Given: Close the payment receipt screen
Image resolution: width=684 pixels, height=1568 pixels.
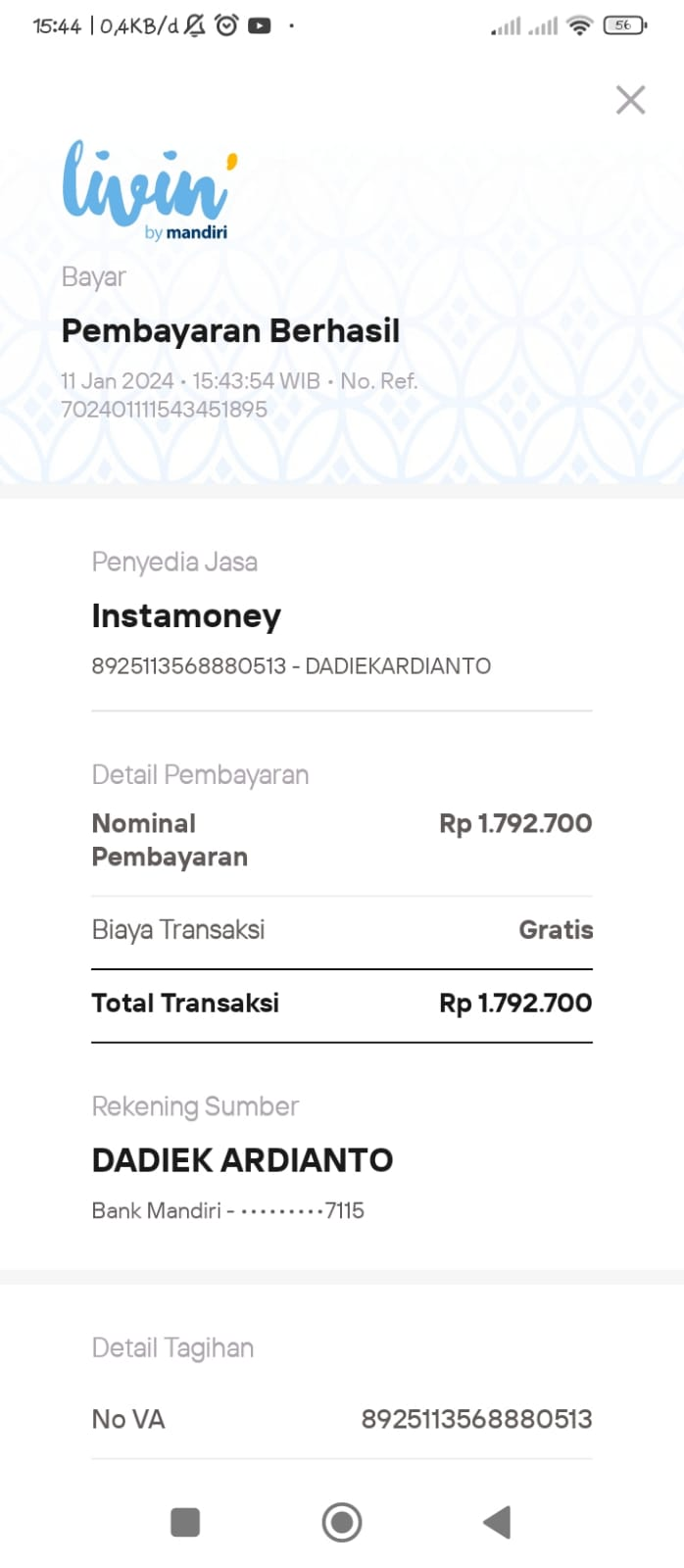Looking at the screenshot, I should (x=630, y=100).
